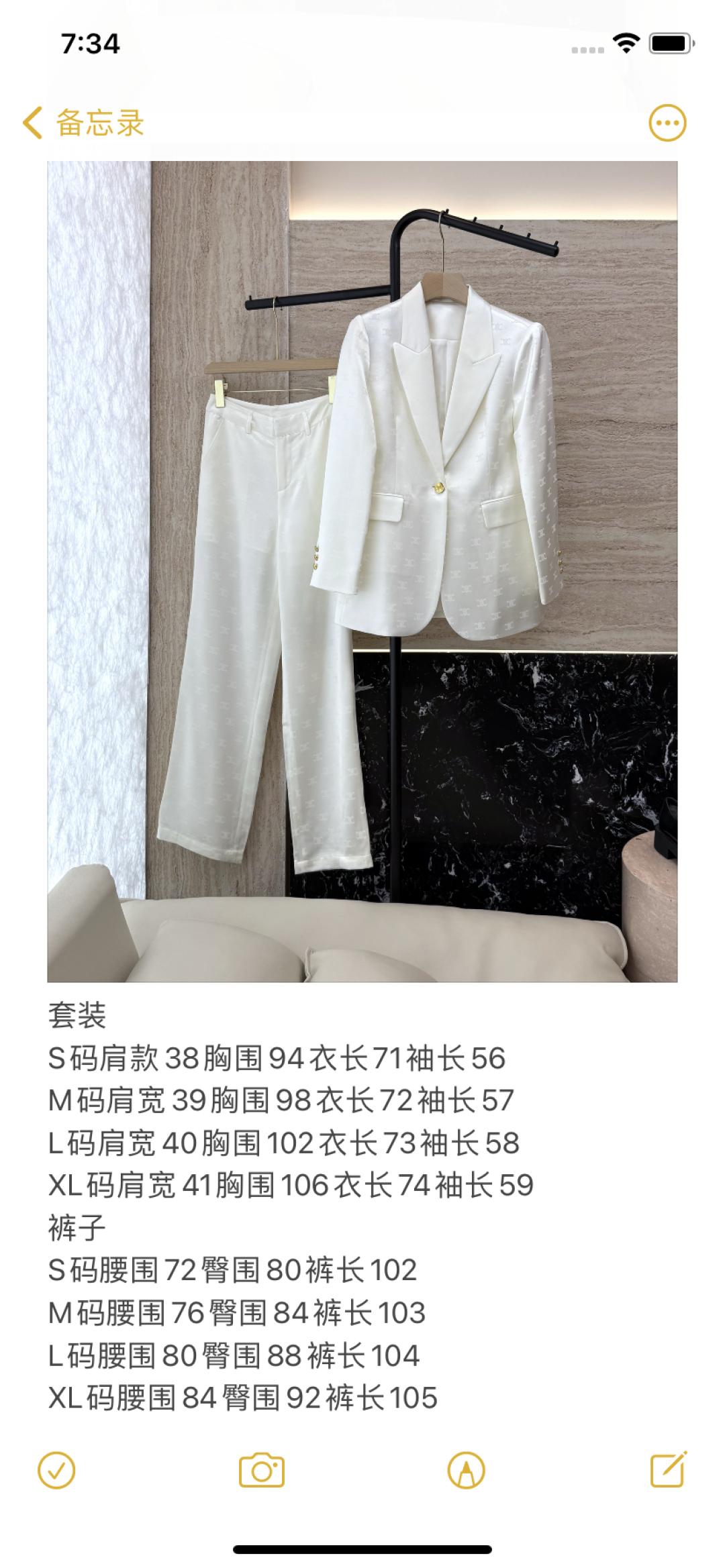Add a checklist to the note
This screenshot has height=1568, width=725.
coord(56,1471)
